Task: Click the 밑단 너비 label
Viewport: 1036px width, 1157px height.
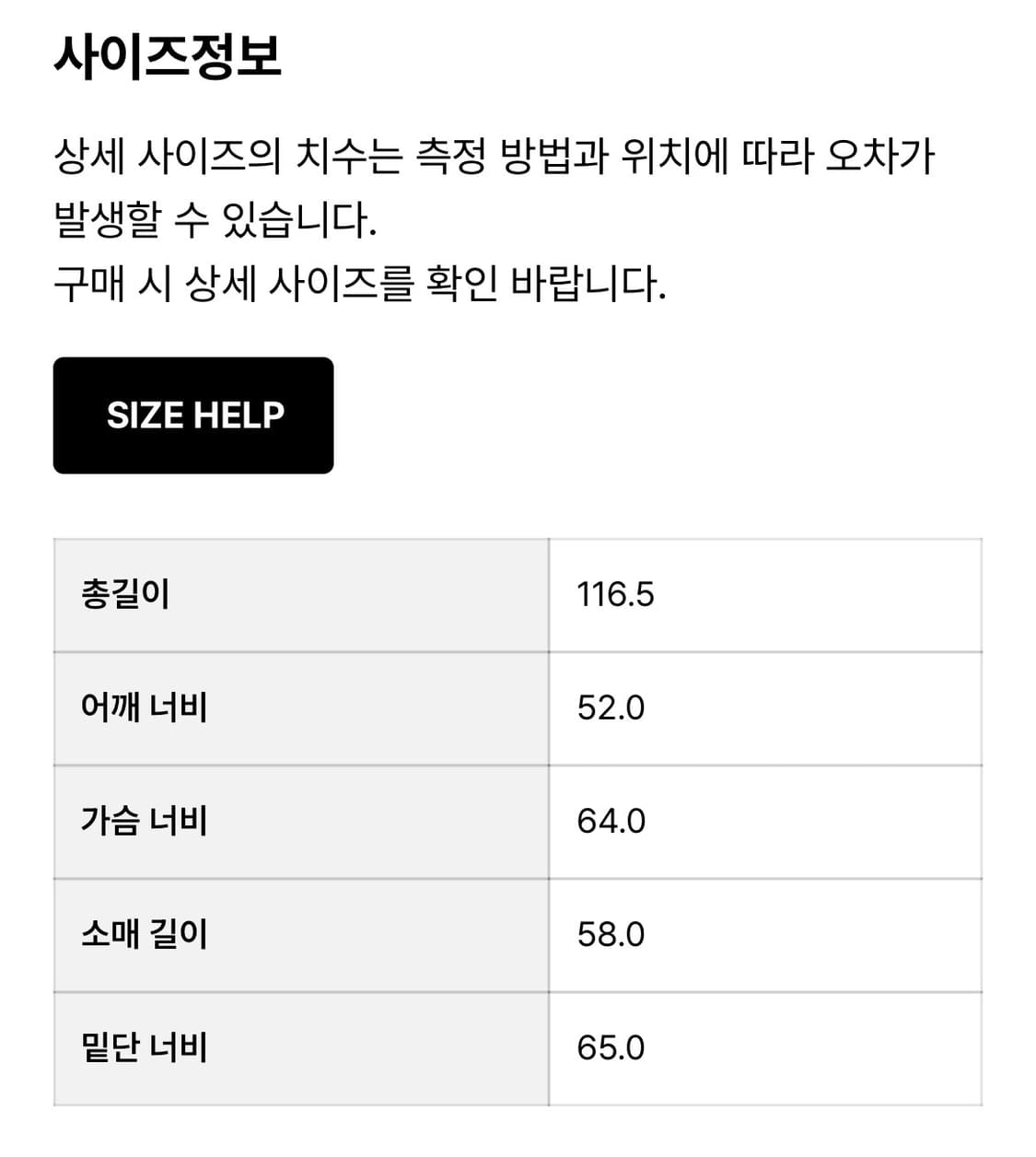Action: 139,1046
